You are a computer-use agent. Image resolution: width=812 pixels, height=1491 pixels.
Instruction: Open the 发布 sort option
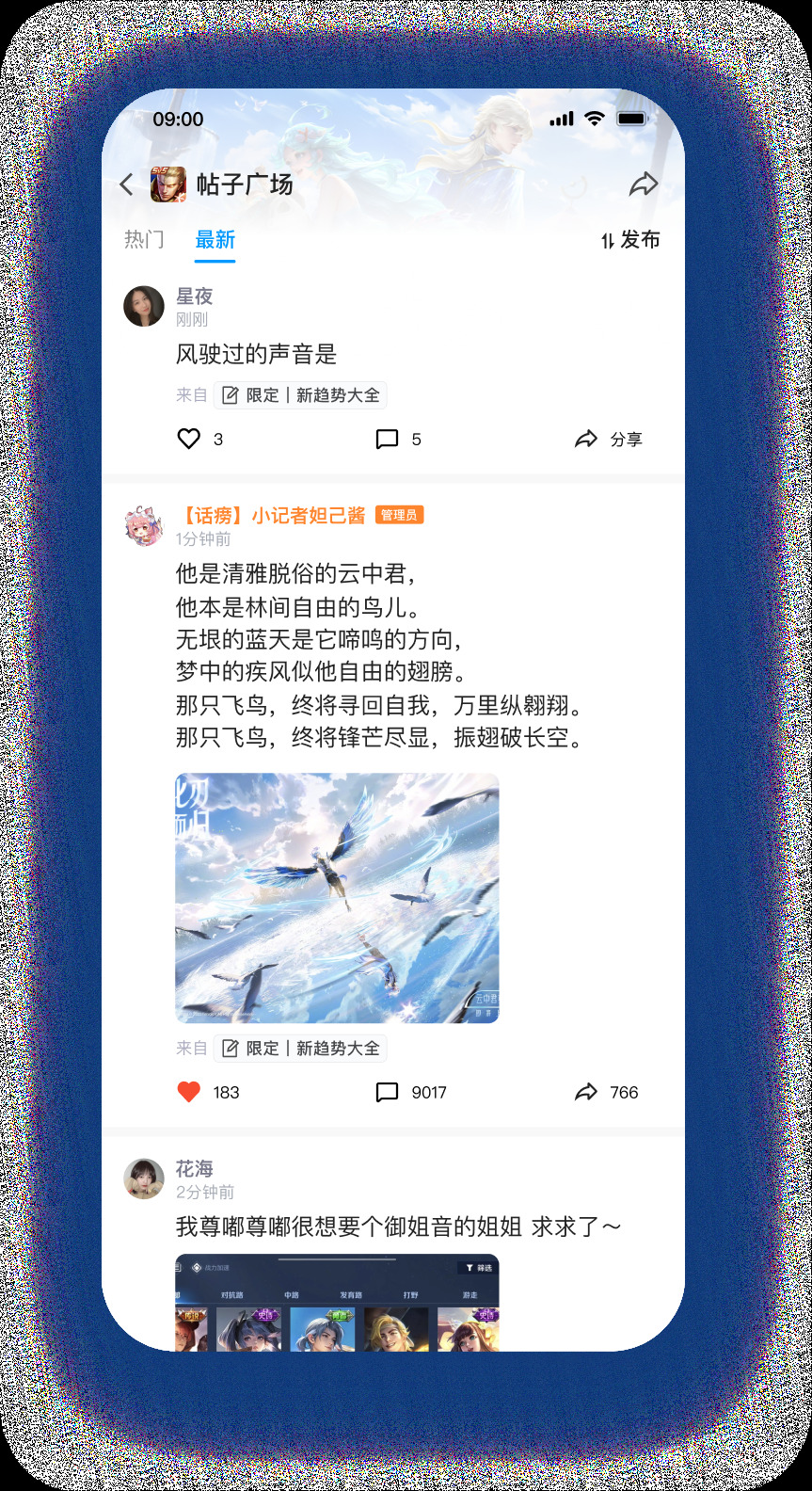coord(630,240)
